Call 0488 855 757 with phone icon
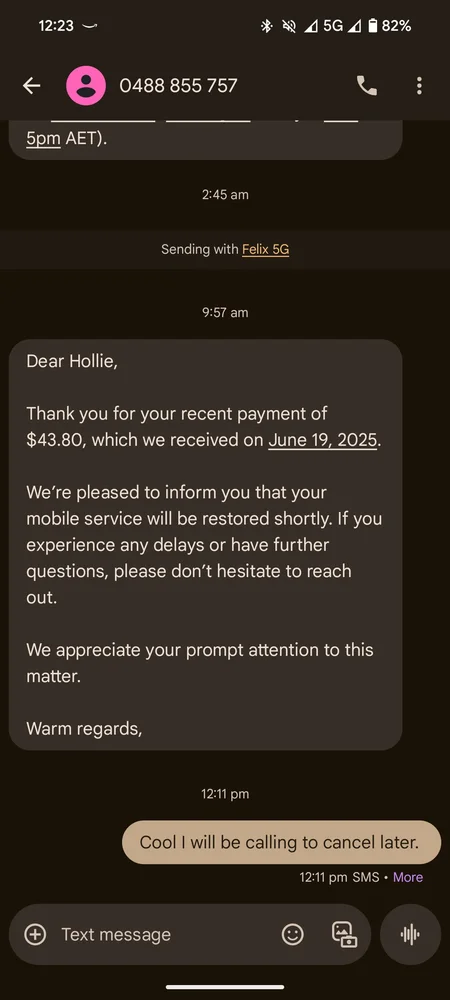The height and width of the screenshot is (1000, 450). click(x=367, y=85)
